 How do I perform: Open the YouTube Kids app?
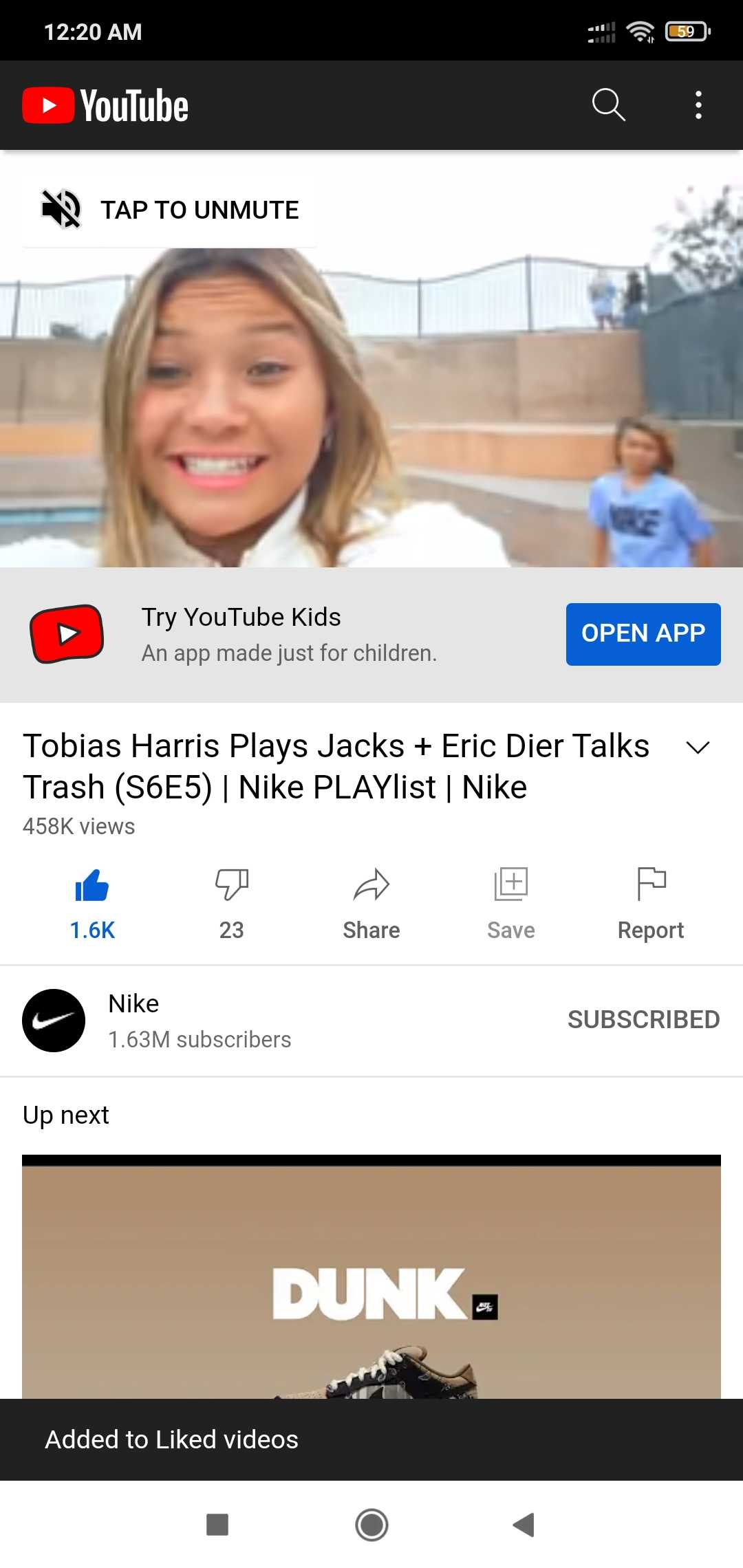tap(643, 634)
